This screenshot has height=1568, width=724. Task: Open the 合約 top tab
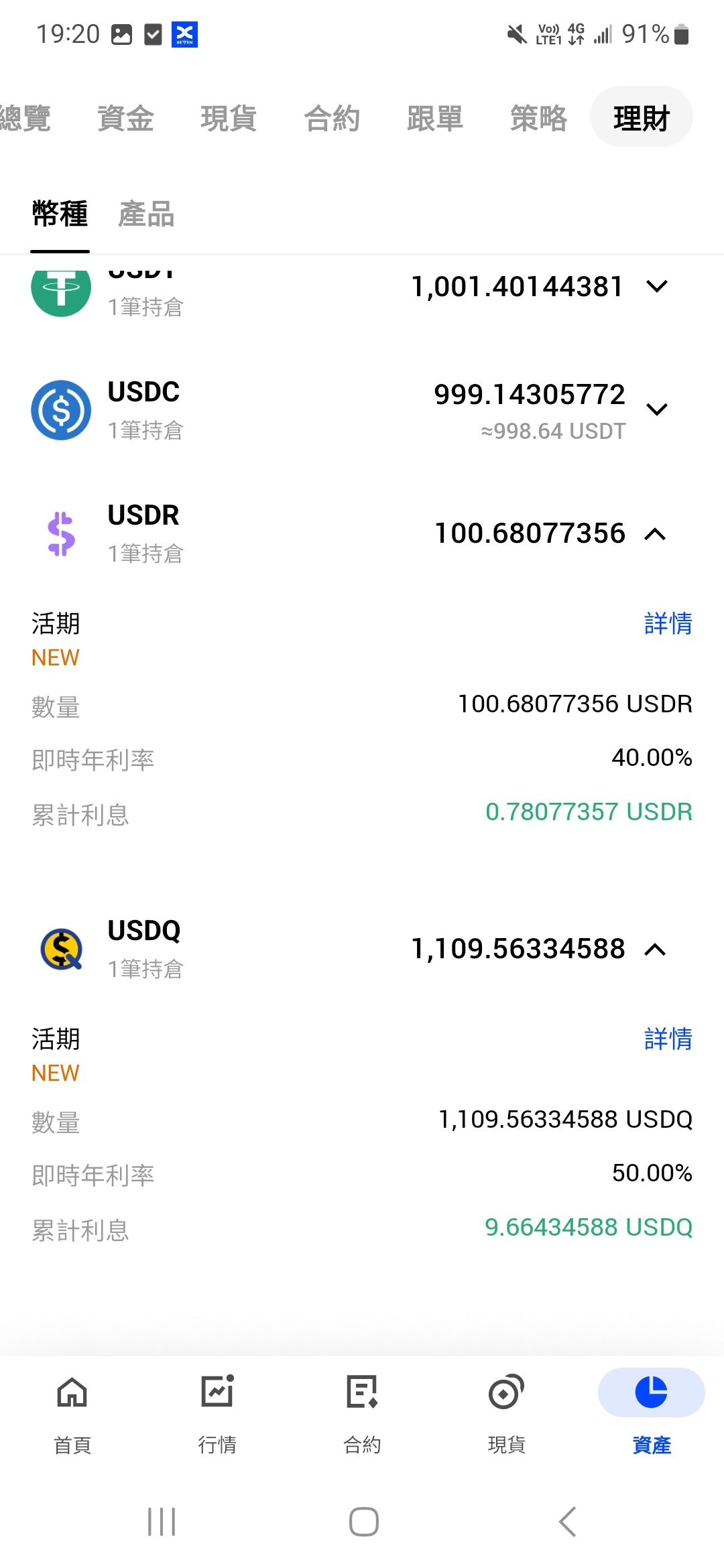(332, 119)
